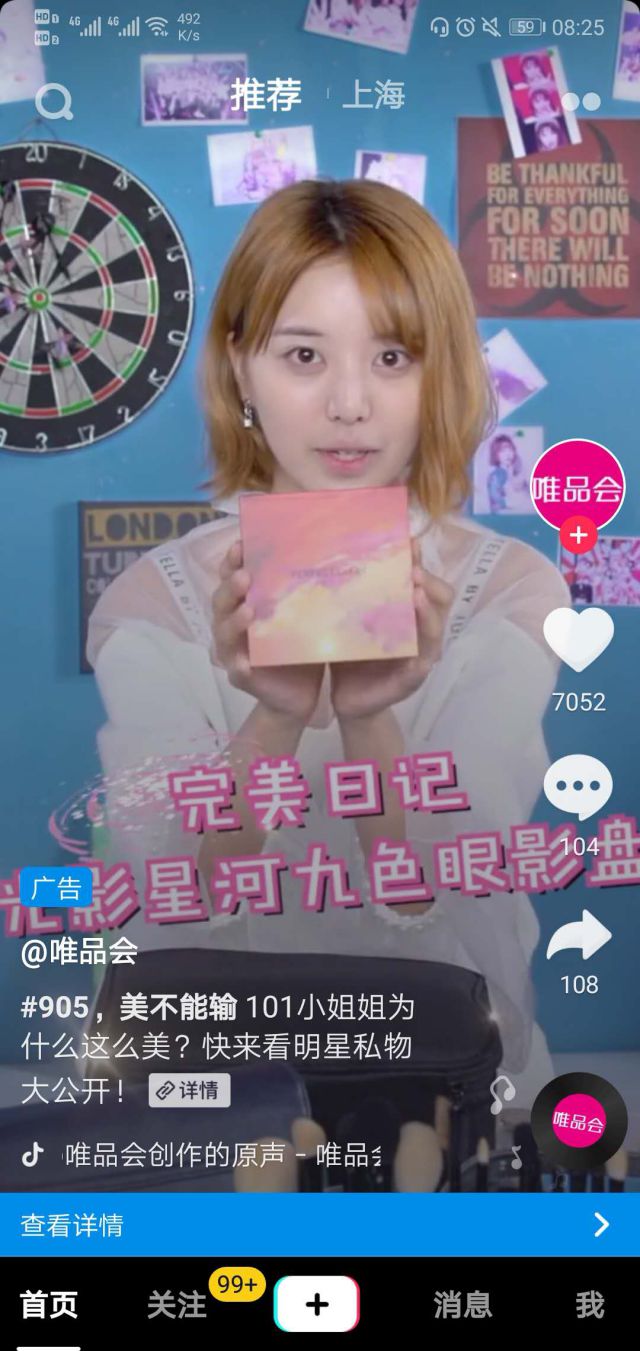Create a new video with plus button
The image size is (640, 1351).
coord(317,1304)
